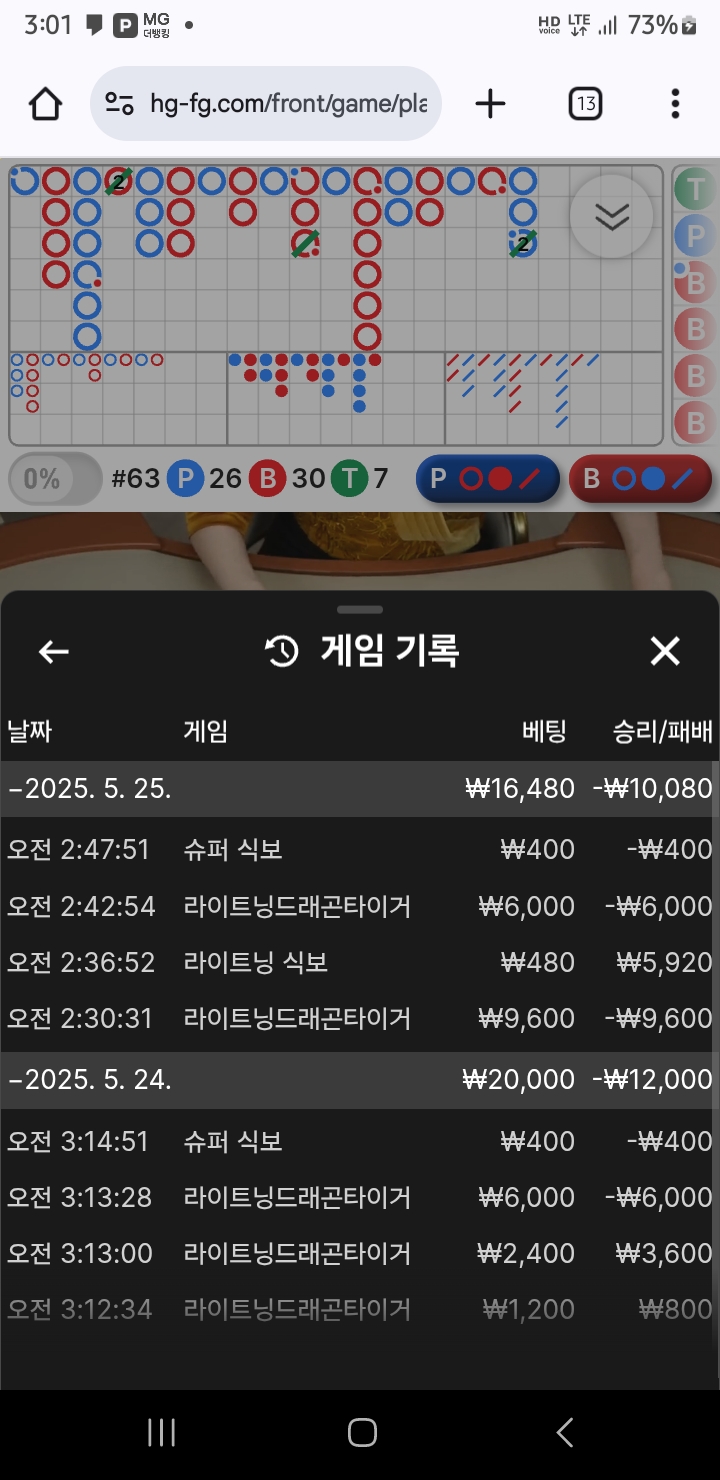The width and height of the screenshot is (720, 1480).
Task: Go back from the game history panel
Action: [x=54, y=652]
